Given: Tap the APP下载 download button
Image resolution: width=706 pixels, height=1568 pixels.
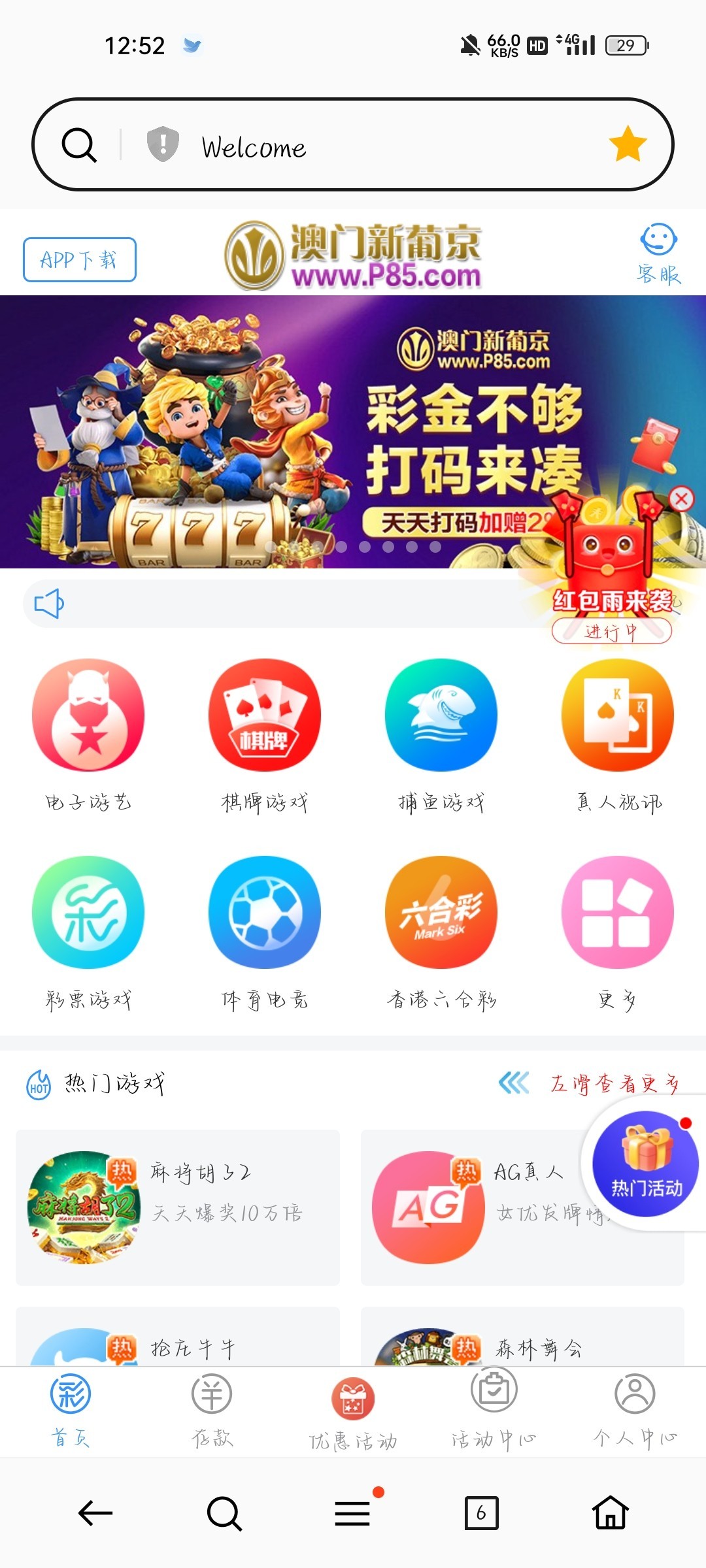Looking at the screenshot, I should (79, 260).
